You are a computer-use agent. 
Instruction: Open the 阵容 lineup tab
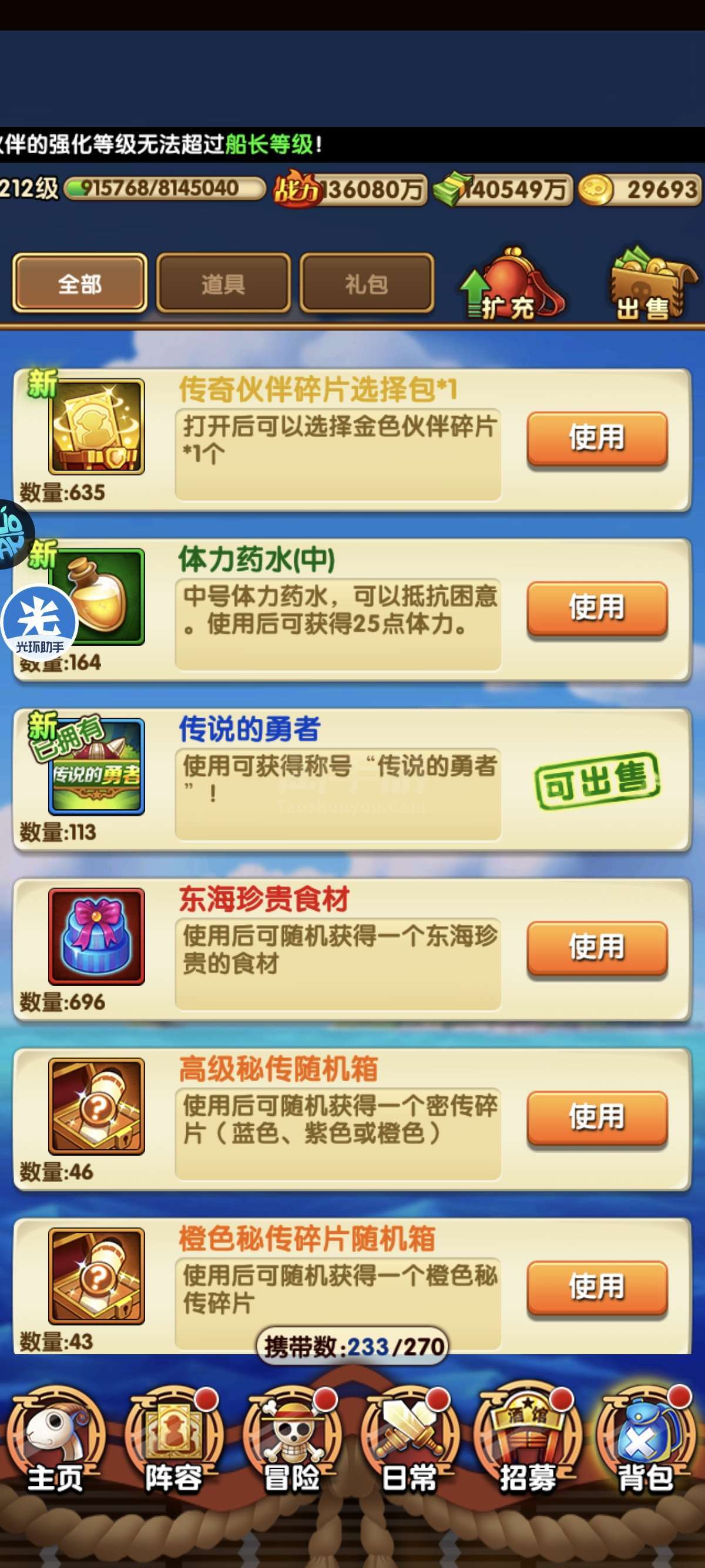point(173,1441)
